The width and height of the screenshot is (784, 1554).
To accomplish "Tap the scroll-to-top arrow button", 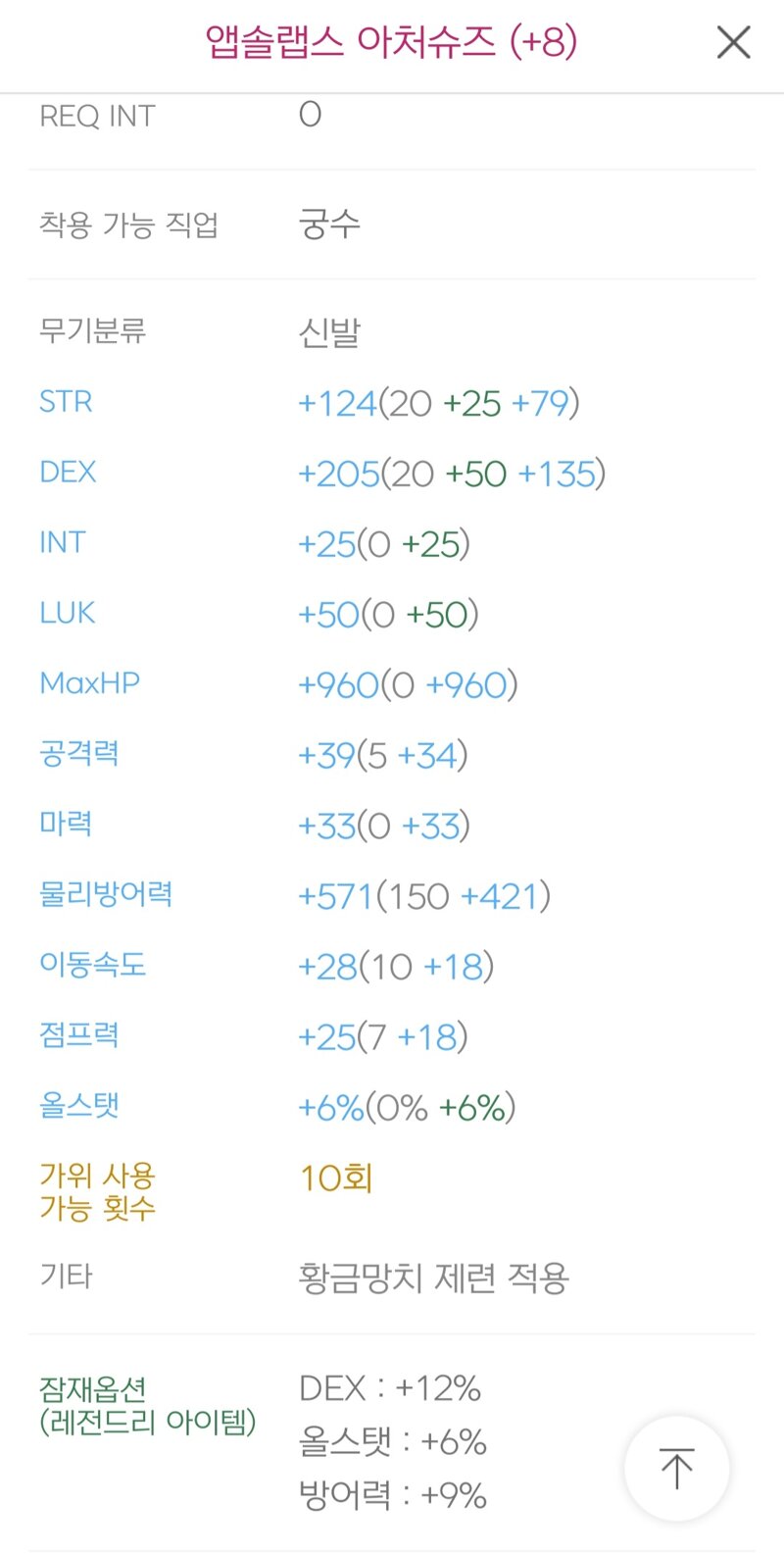I will 676,1469.
